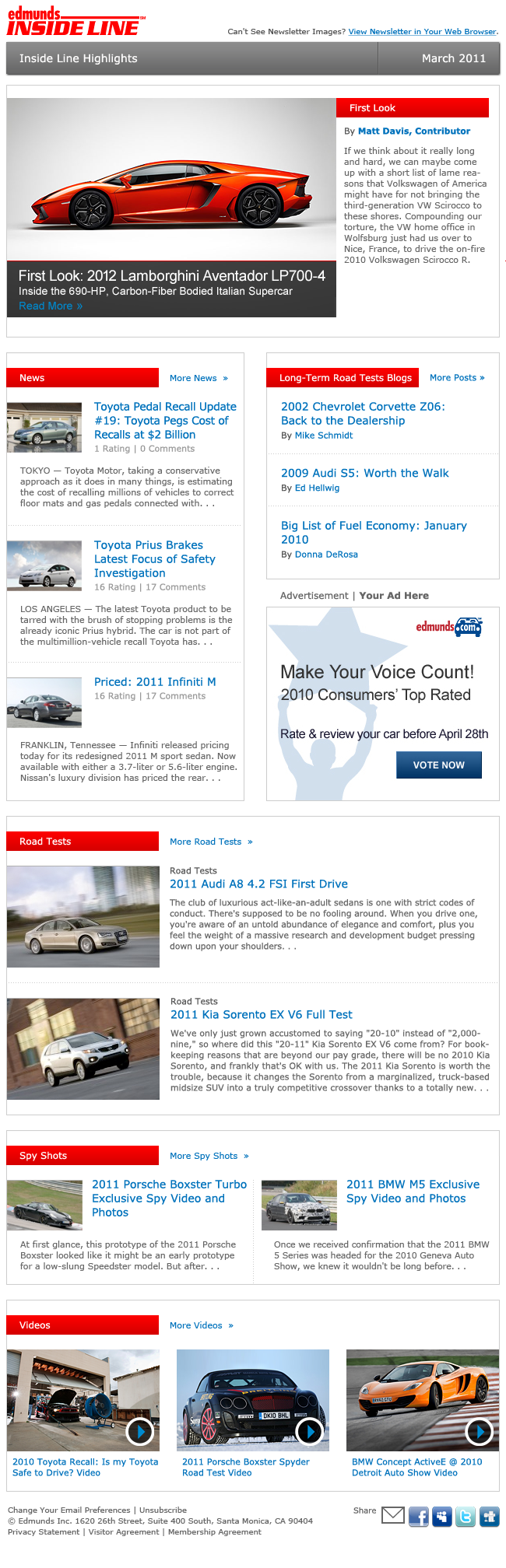Image resolution: width=506 pixels, height=1568 pixels.
Task: Open 2011 Kia Sorento EX V6 Full Test
Action: click(x=262, y=1015)
